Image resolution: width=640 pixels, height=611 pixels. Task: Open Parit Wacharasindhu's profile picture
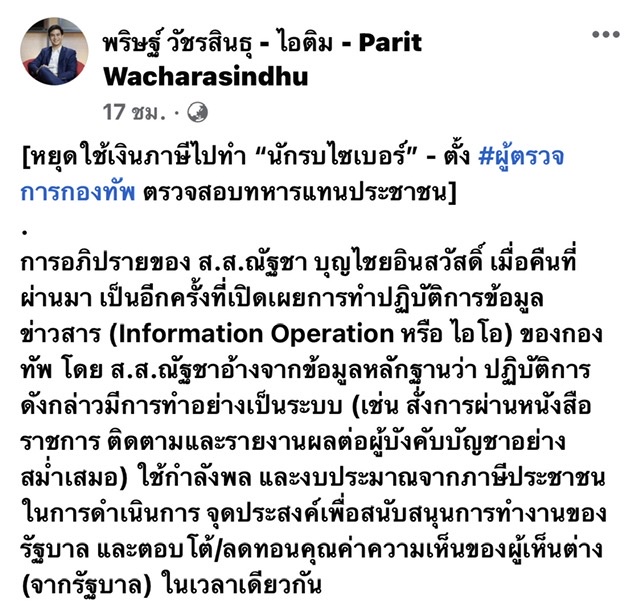point(55,52)
